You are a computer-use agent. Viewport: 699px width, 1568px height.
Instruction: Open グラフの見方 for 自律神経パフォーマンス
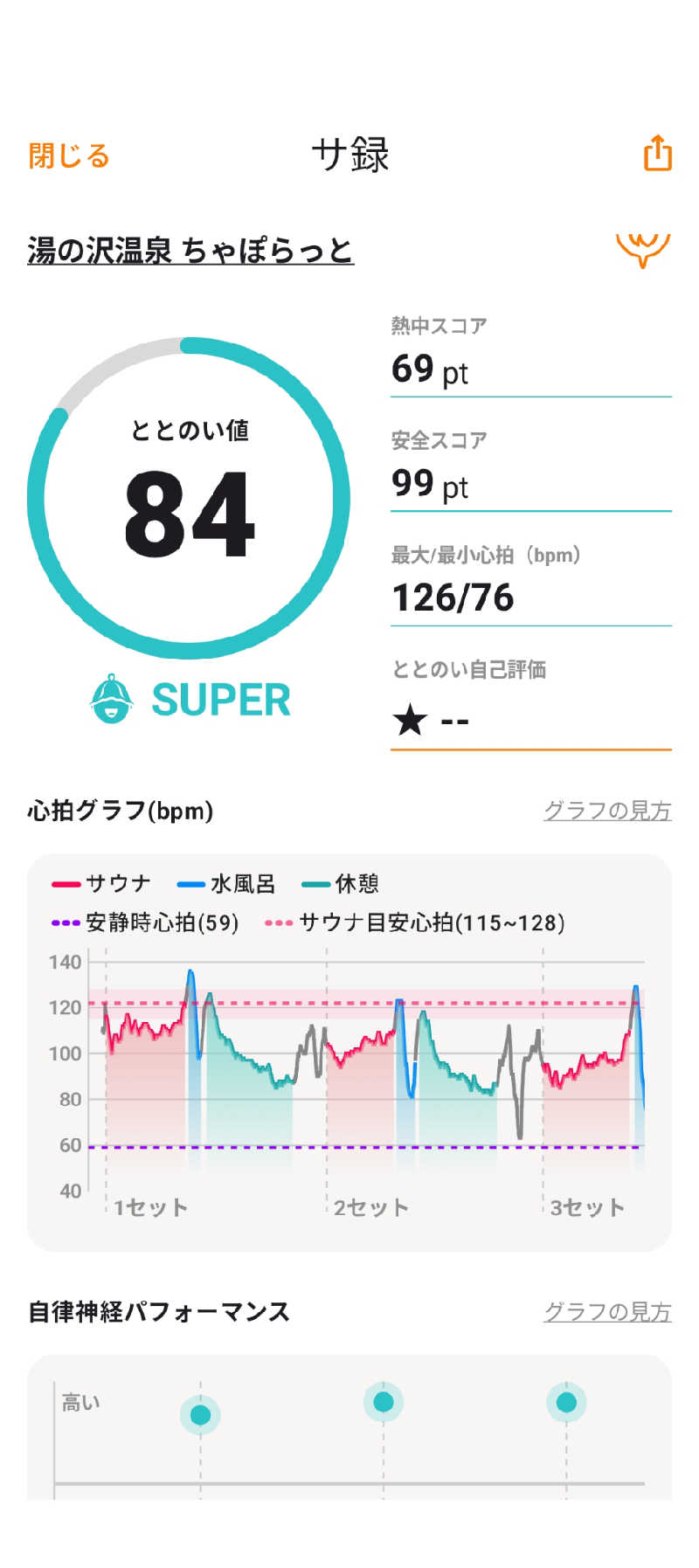(606, 1311)
